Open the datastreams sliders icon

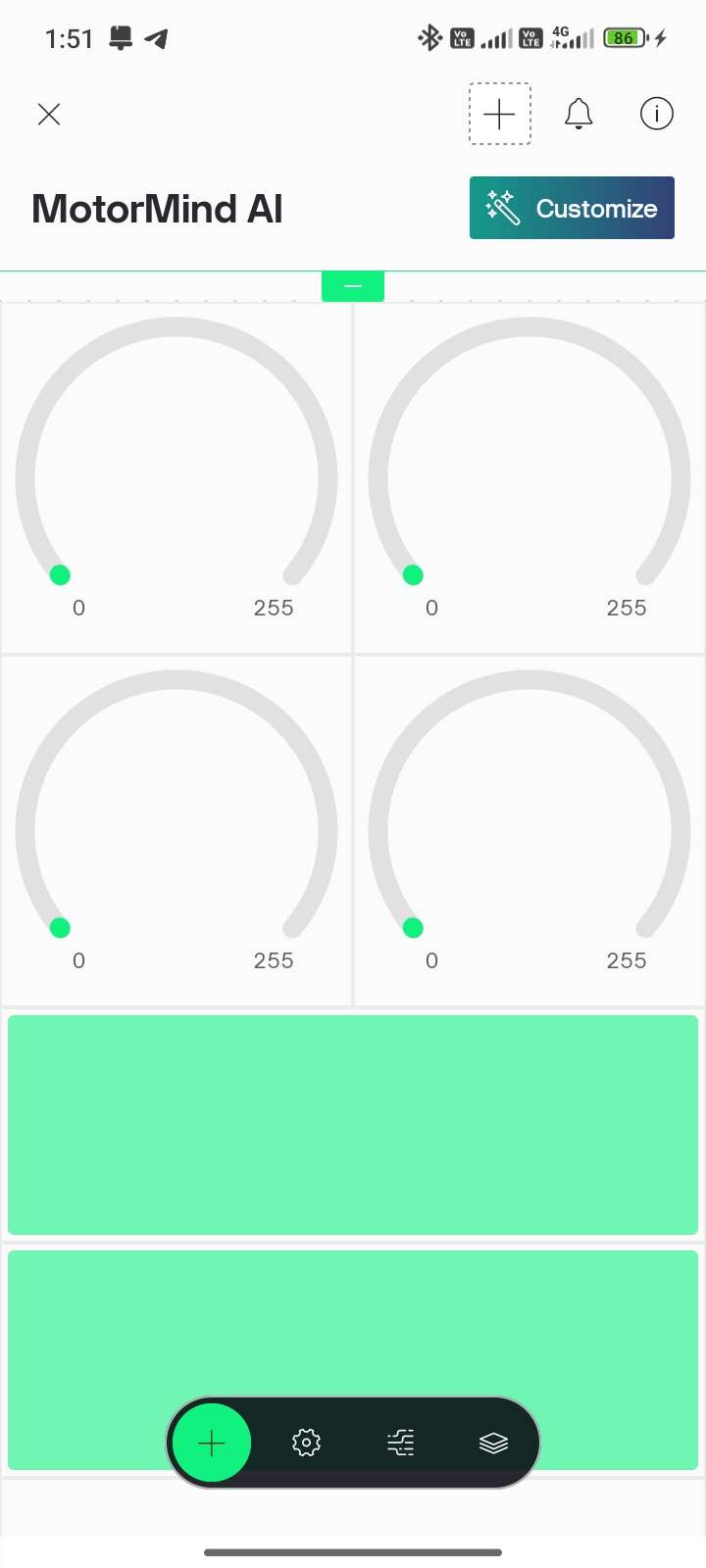[x=400, y=1443]
